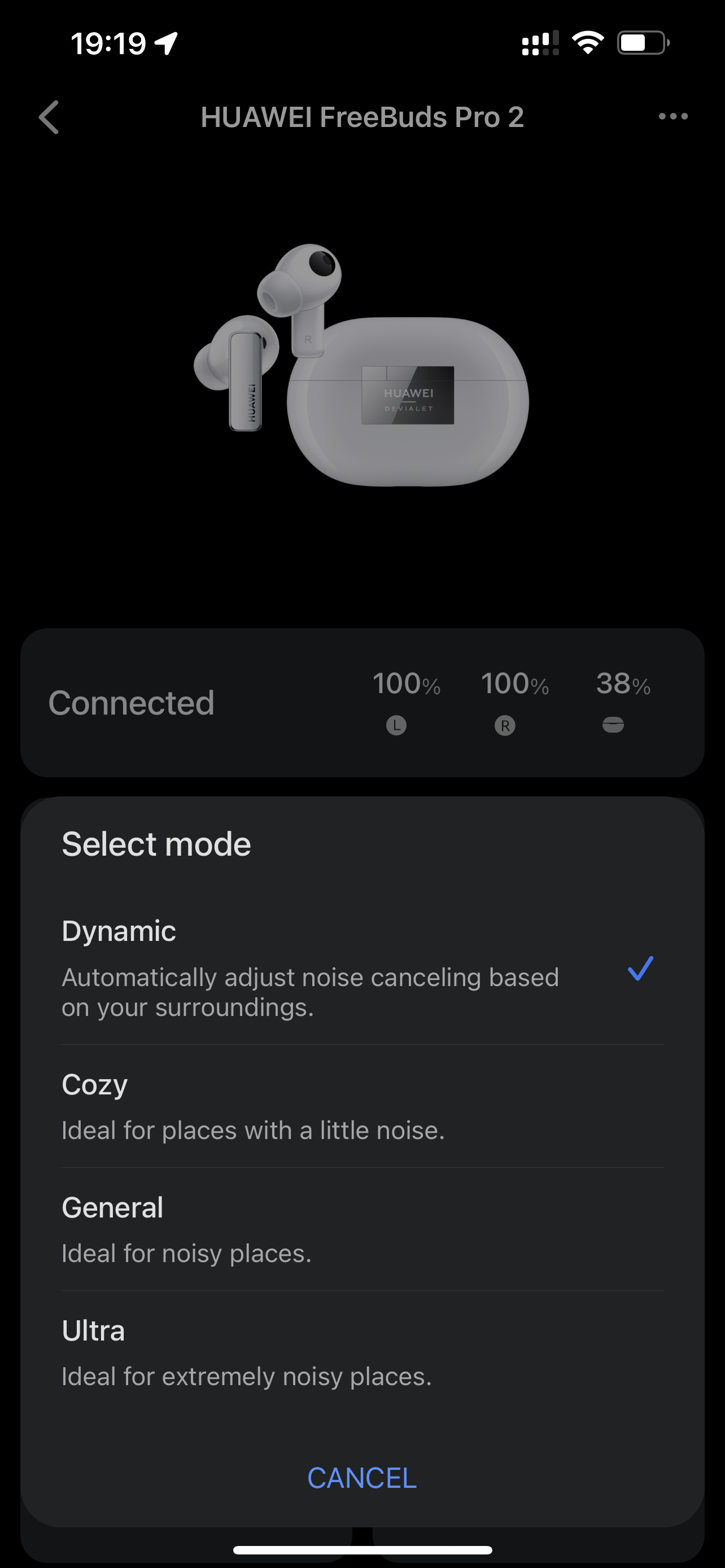
Task: Go back using the header arrow
Action: 49,117
